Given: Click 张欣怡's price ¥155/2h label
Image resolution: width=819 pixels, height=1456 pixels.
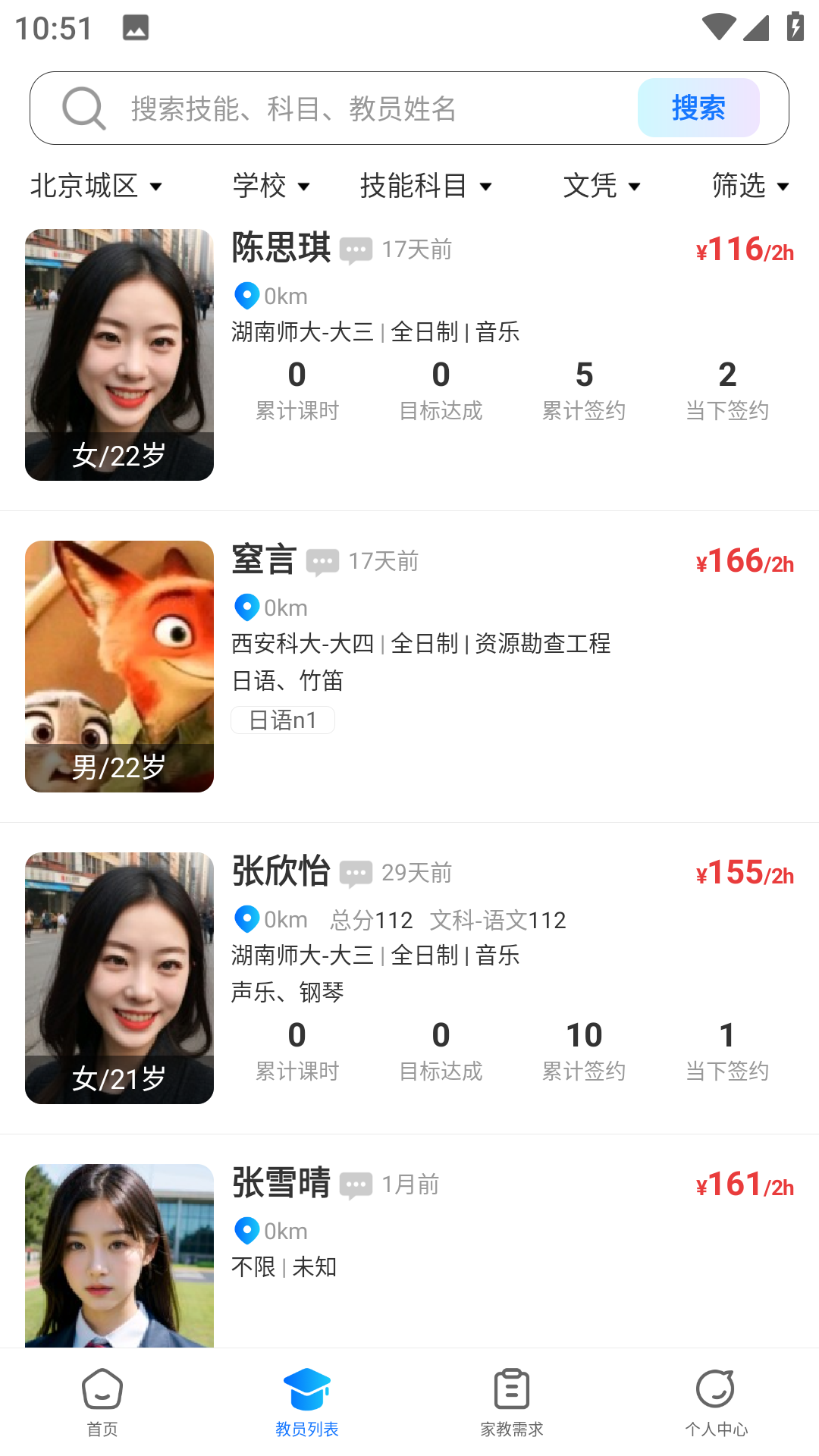Looking at the screenshot, I should 745,873.
